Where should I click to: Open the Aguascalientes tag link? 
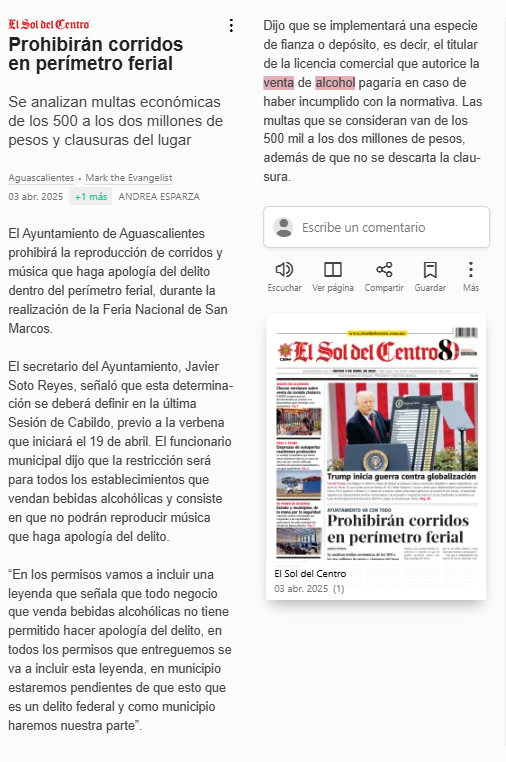41,178
